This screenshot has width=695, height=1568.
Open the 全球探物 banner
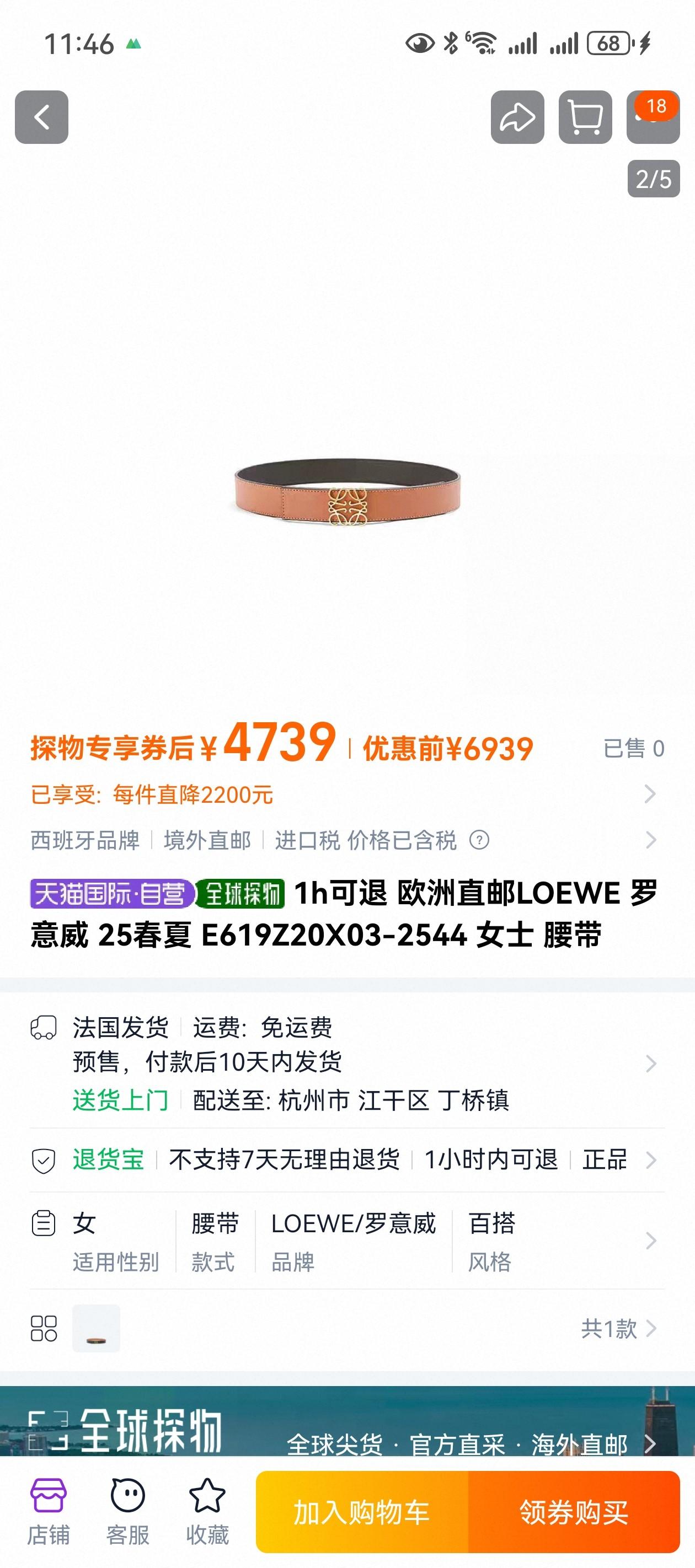point(347,1430)
